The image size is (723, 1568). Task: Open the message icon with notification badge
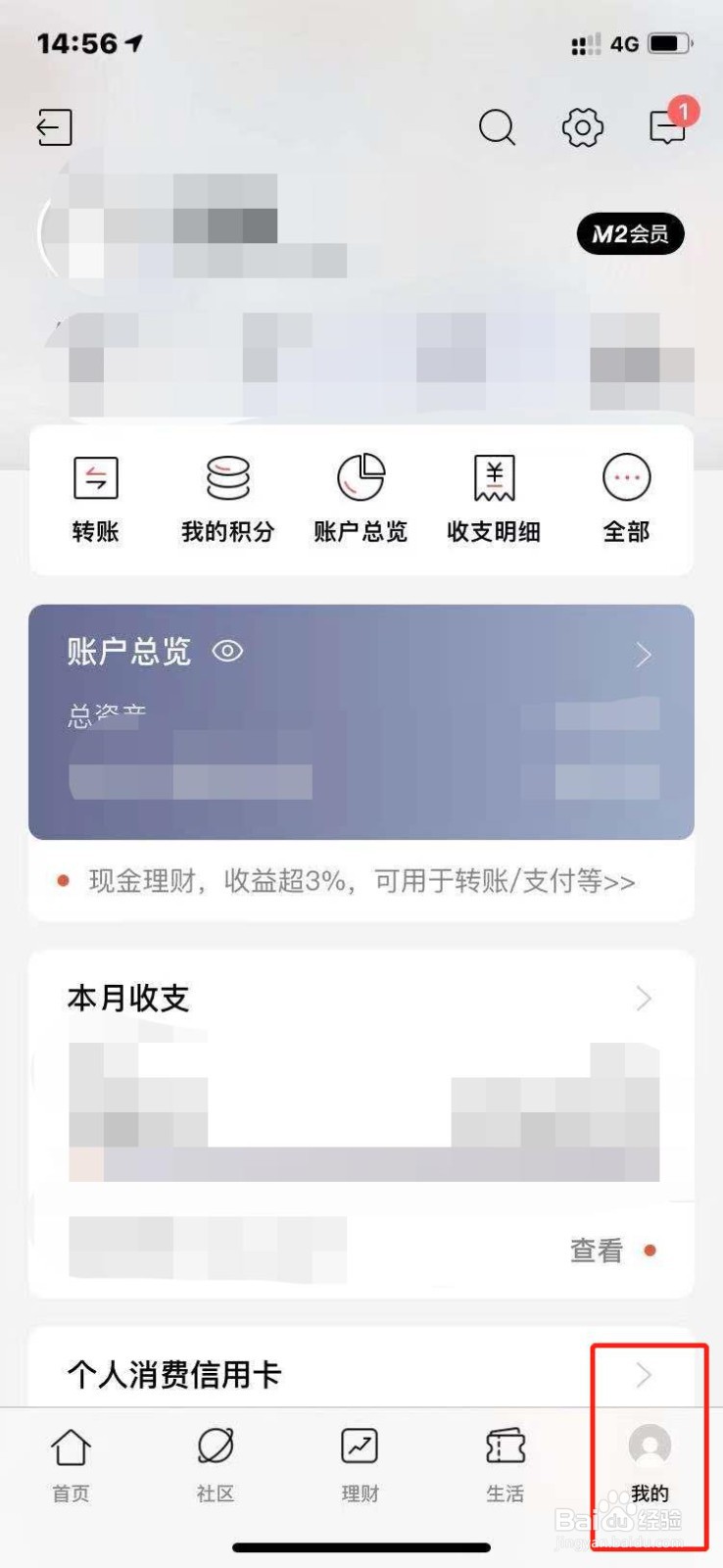click(666, 129)
